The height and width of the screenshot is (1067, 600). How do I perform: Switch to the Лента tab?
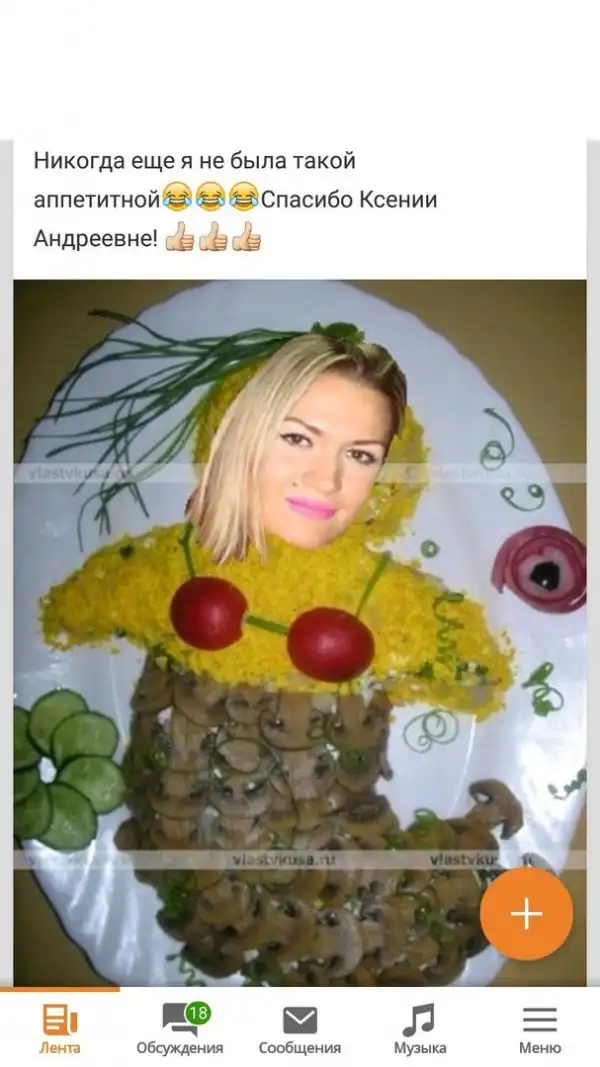(60, 1029)
